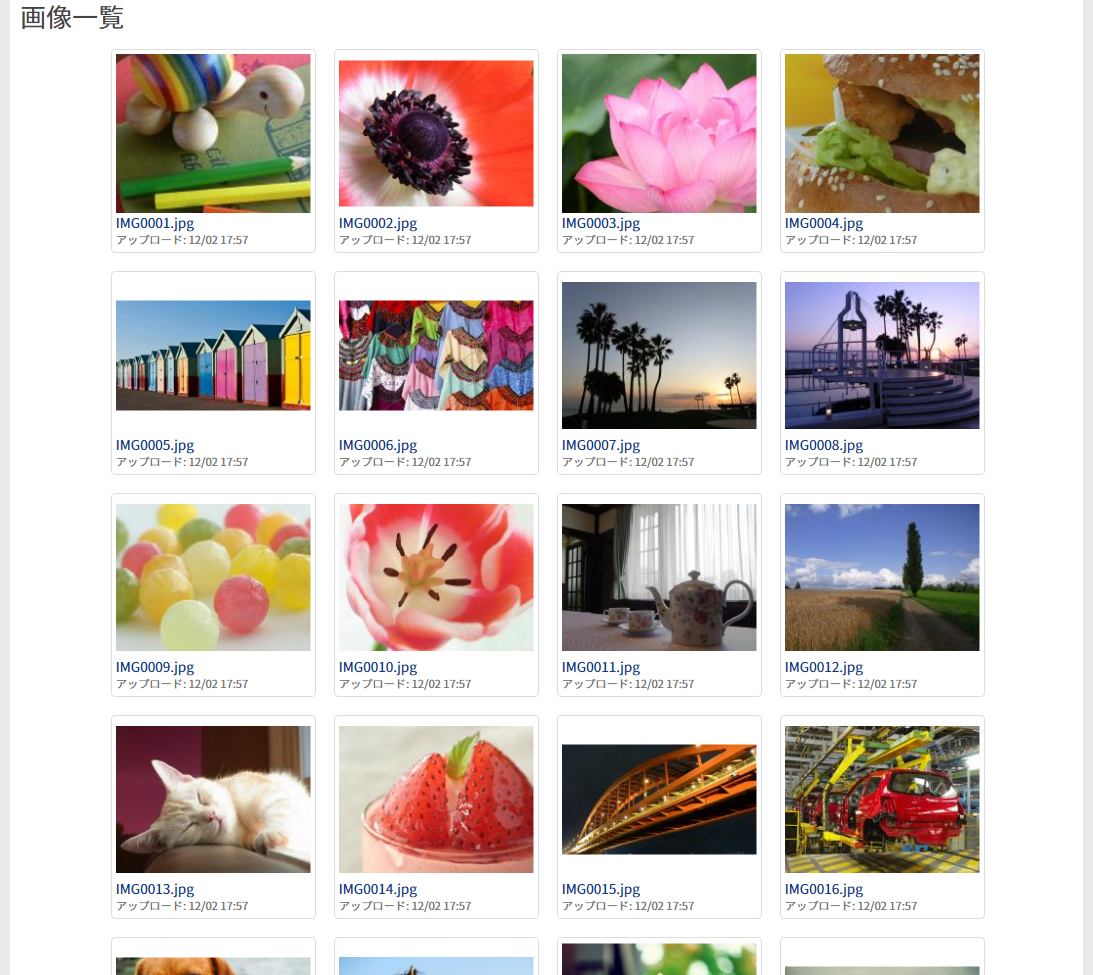Open the IMG0010.jpg tulip close-up
This screenshot has height=975, width=1093.
[436, 577]
